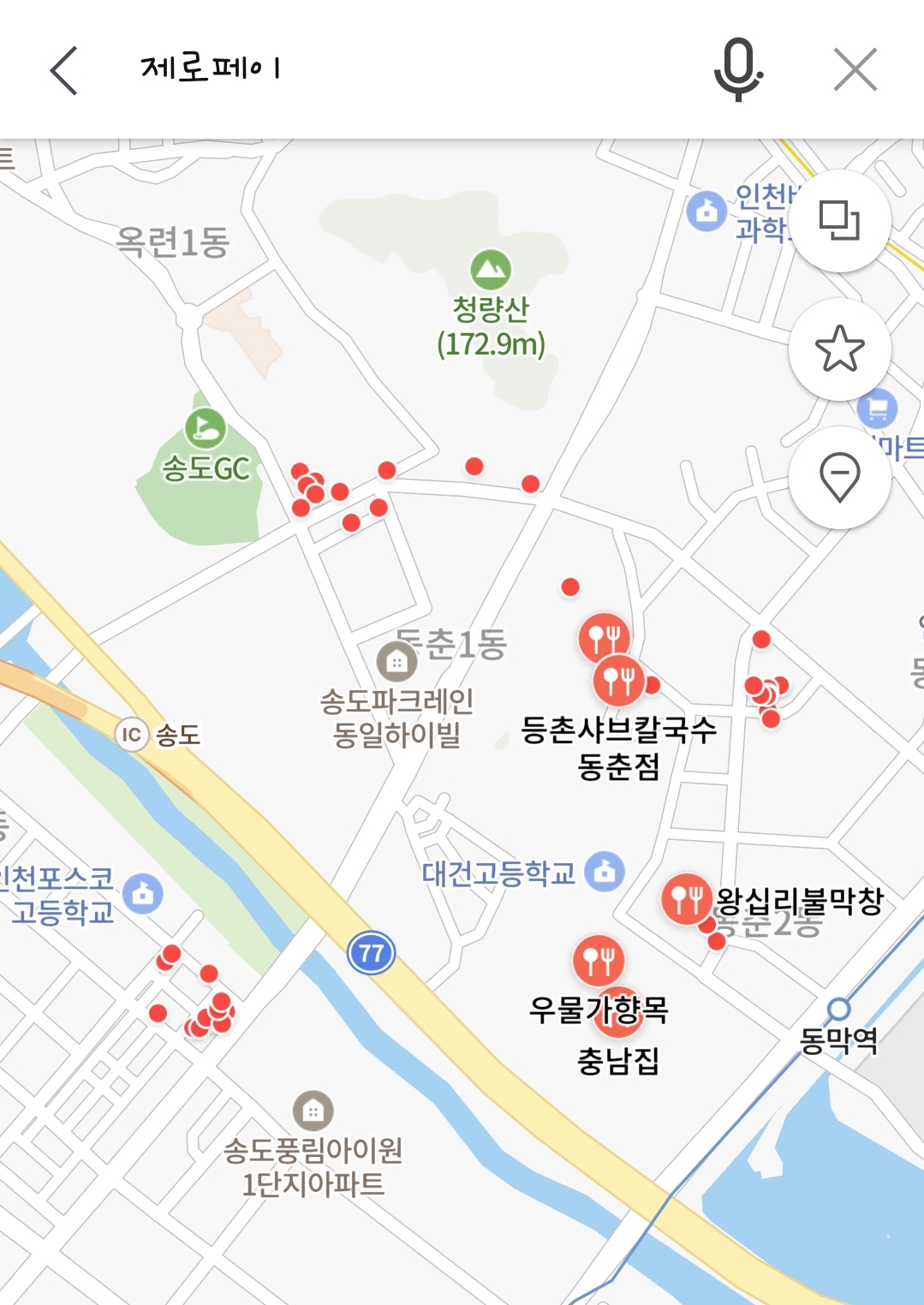The image size is (924, 1305).
Task: Select the 우물가향목 restaurant marker
Action: click(599, 961)
